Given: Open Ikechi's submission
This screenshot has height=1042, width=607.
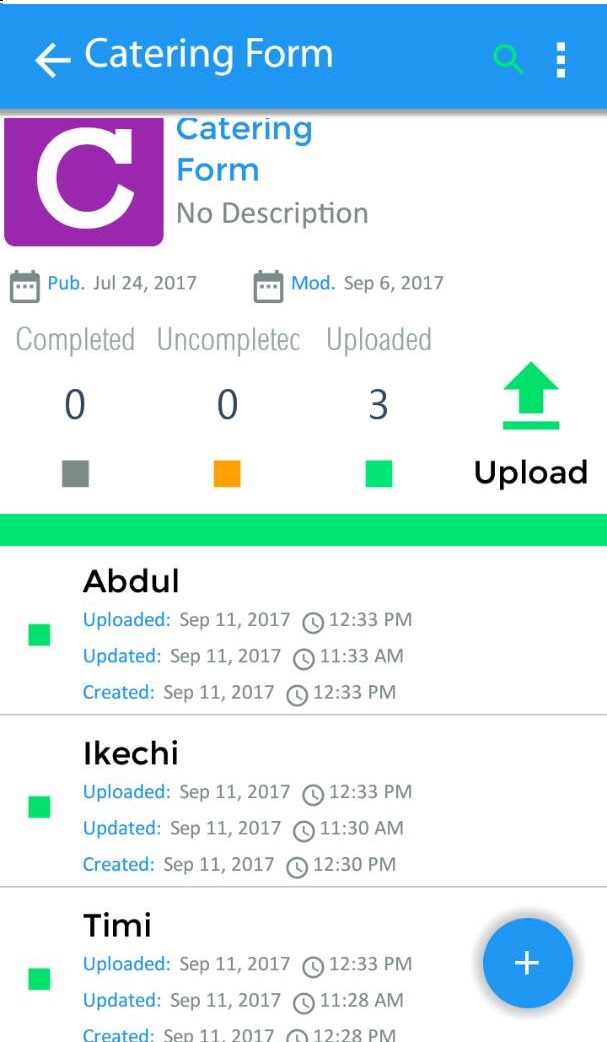Looking at the screenshot, I should point(303,801).
